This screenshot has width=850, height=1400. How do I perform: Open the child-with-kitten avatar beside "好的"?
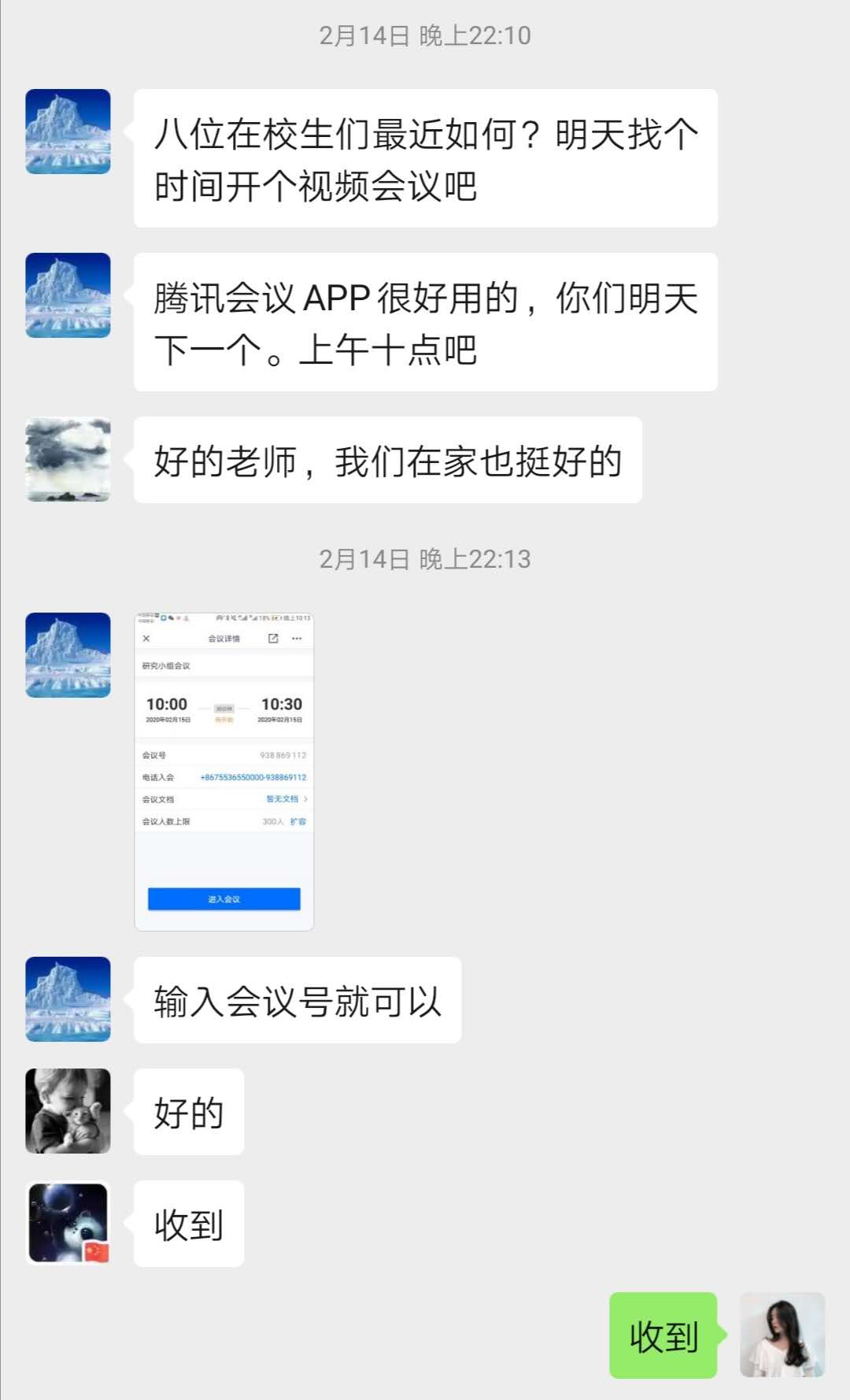click(68, 1111)
